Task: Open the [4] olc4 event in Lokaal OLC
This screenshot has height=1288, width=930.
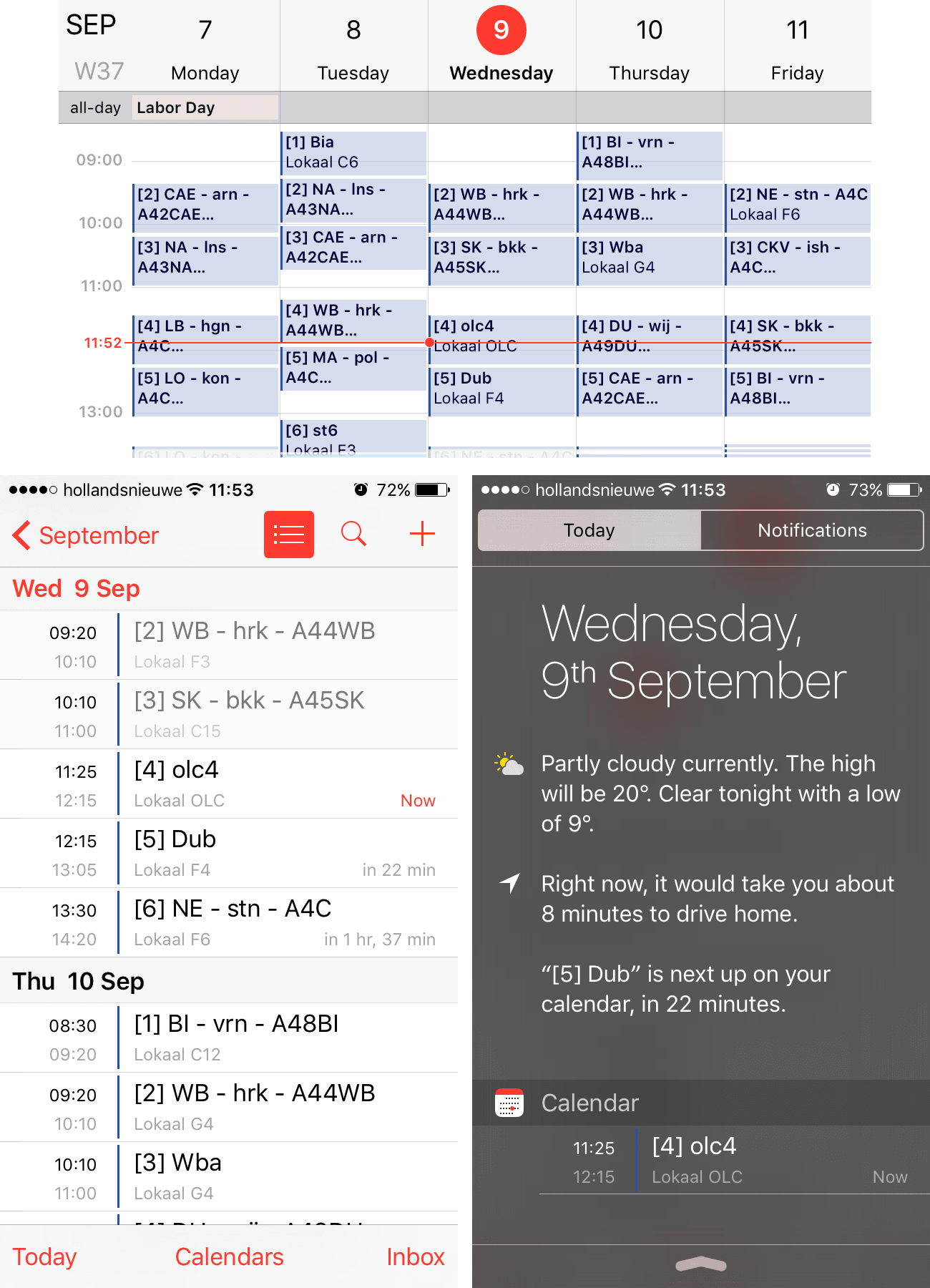Action: pos(229,784)
